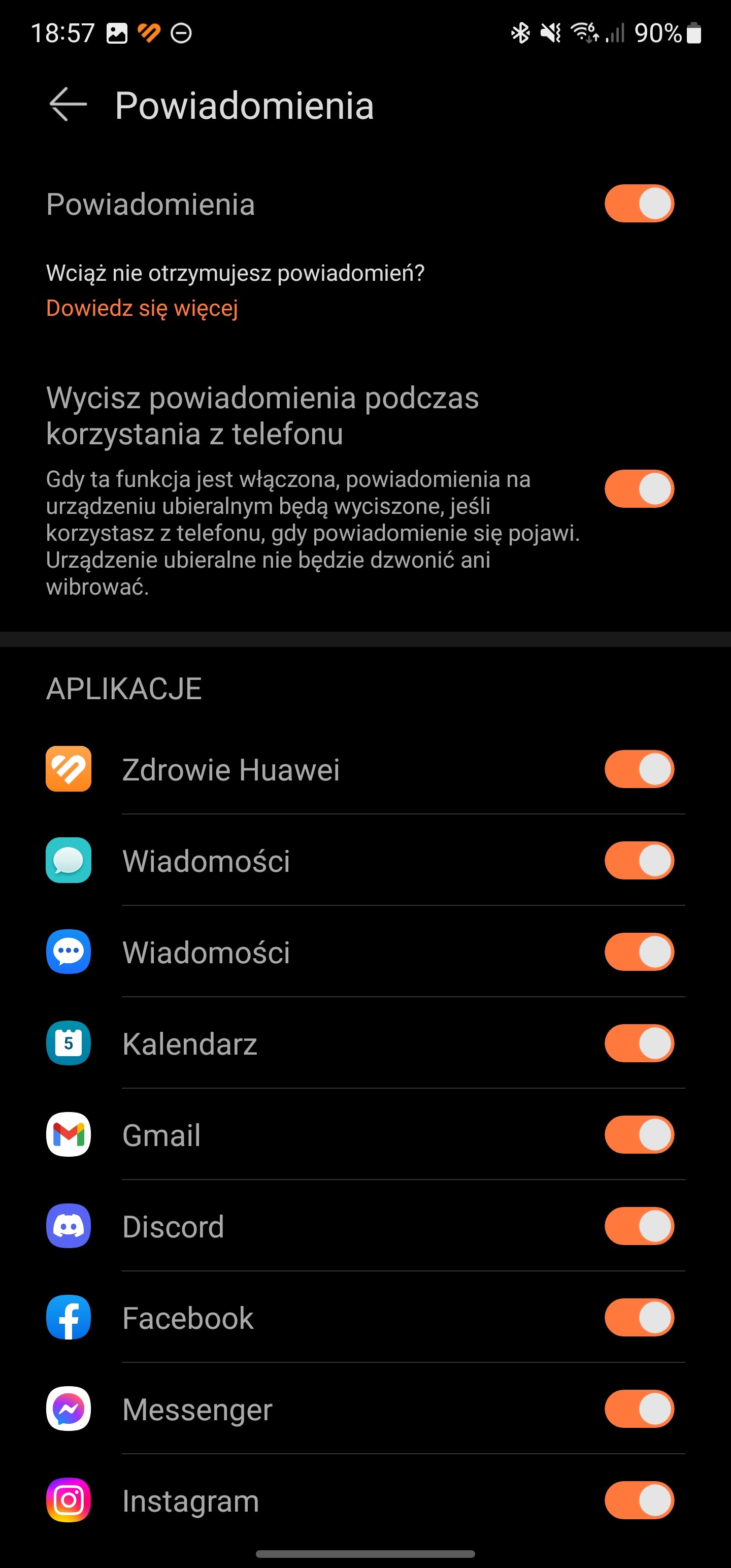
Task: Turn off the main Powiadomienia switch
Action: pyautogui.click(x=639, y=203)
